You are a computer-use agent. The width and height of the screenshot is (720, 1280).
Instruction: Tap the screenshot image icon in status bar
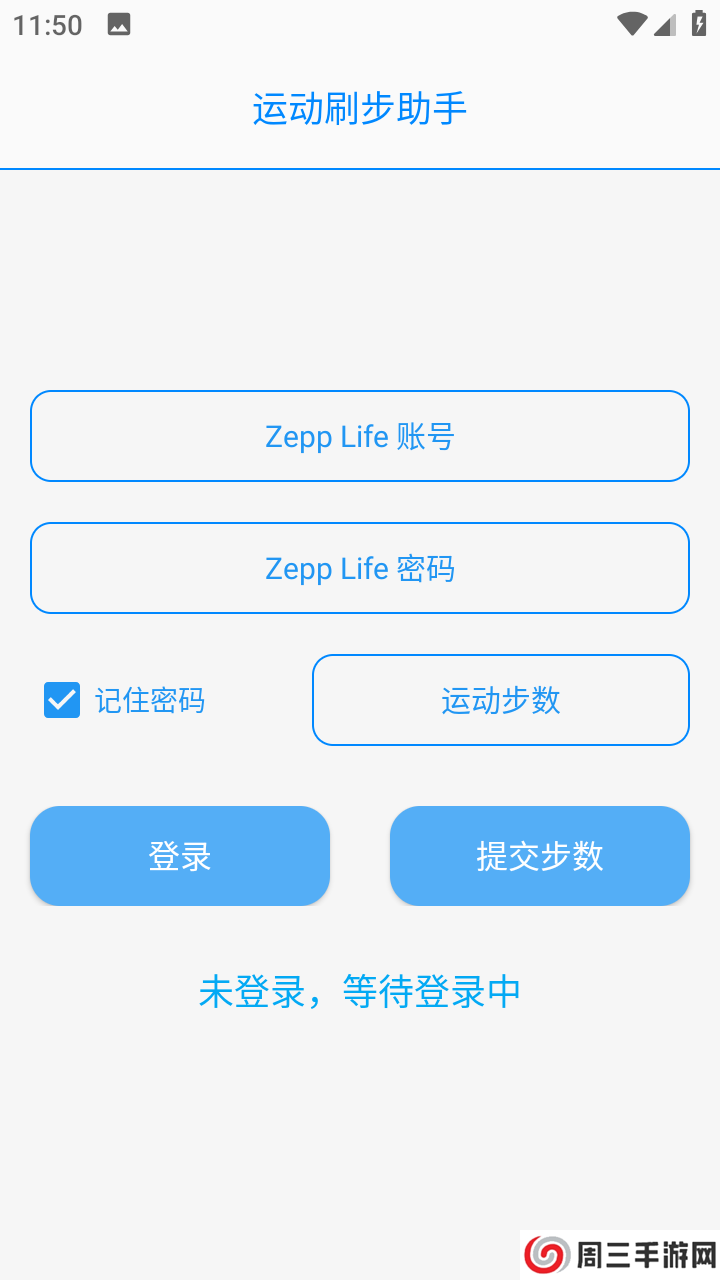click(x=119, y=24)
